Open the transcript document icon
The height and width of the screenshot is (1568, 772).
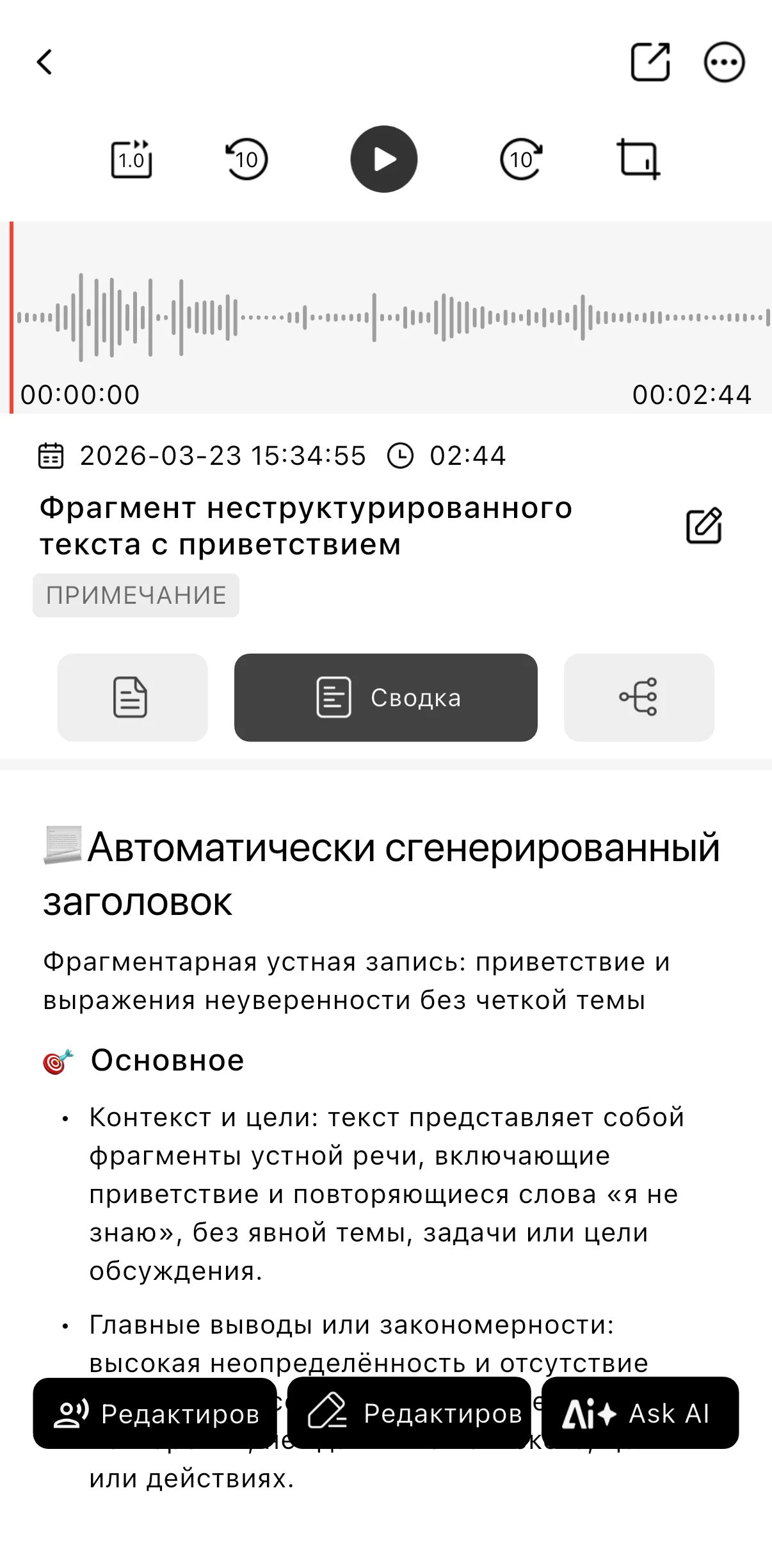[131, 697]
